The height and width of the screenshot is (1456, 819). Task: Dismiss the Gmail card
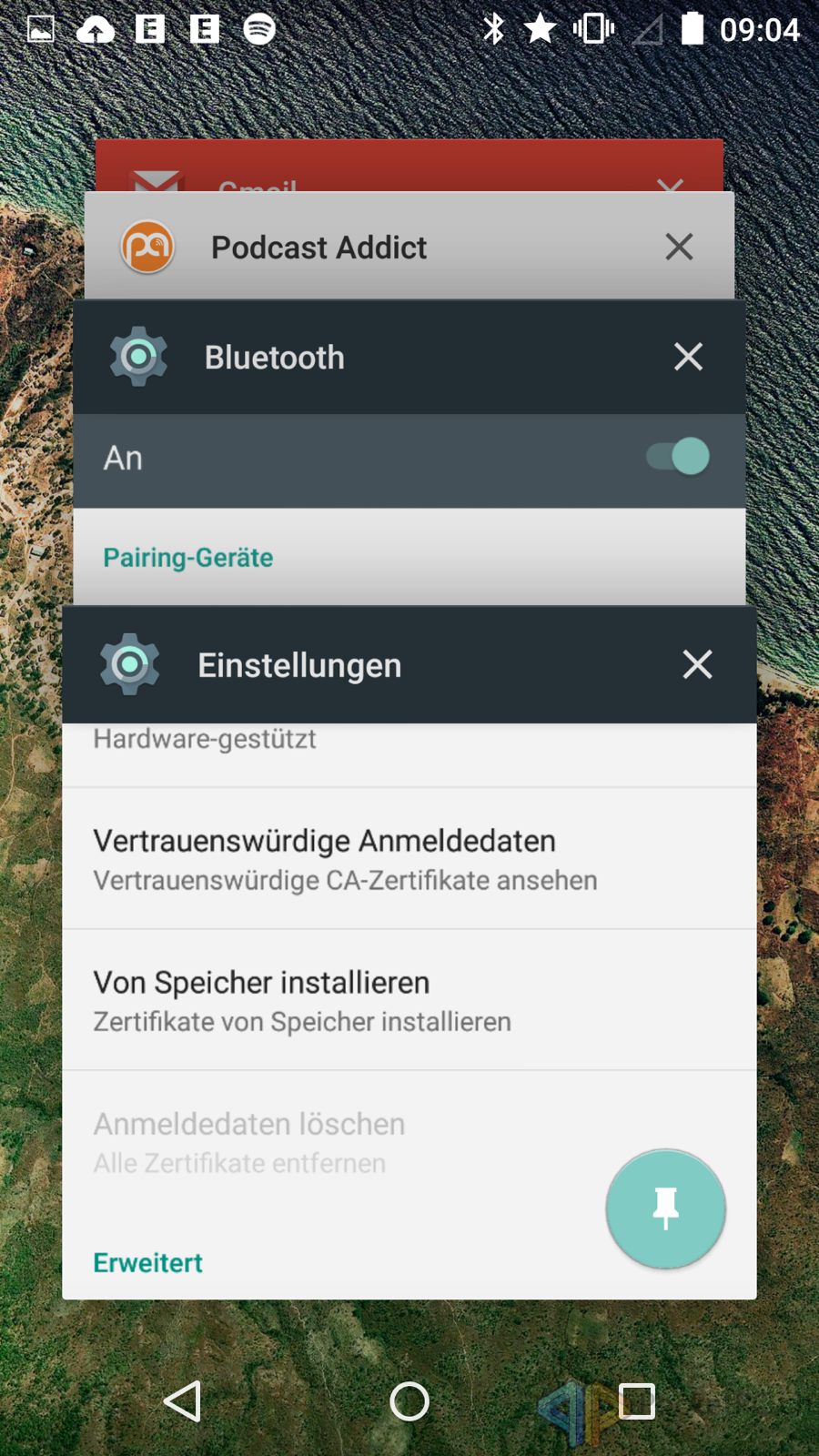670,183
